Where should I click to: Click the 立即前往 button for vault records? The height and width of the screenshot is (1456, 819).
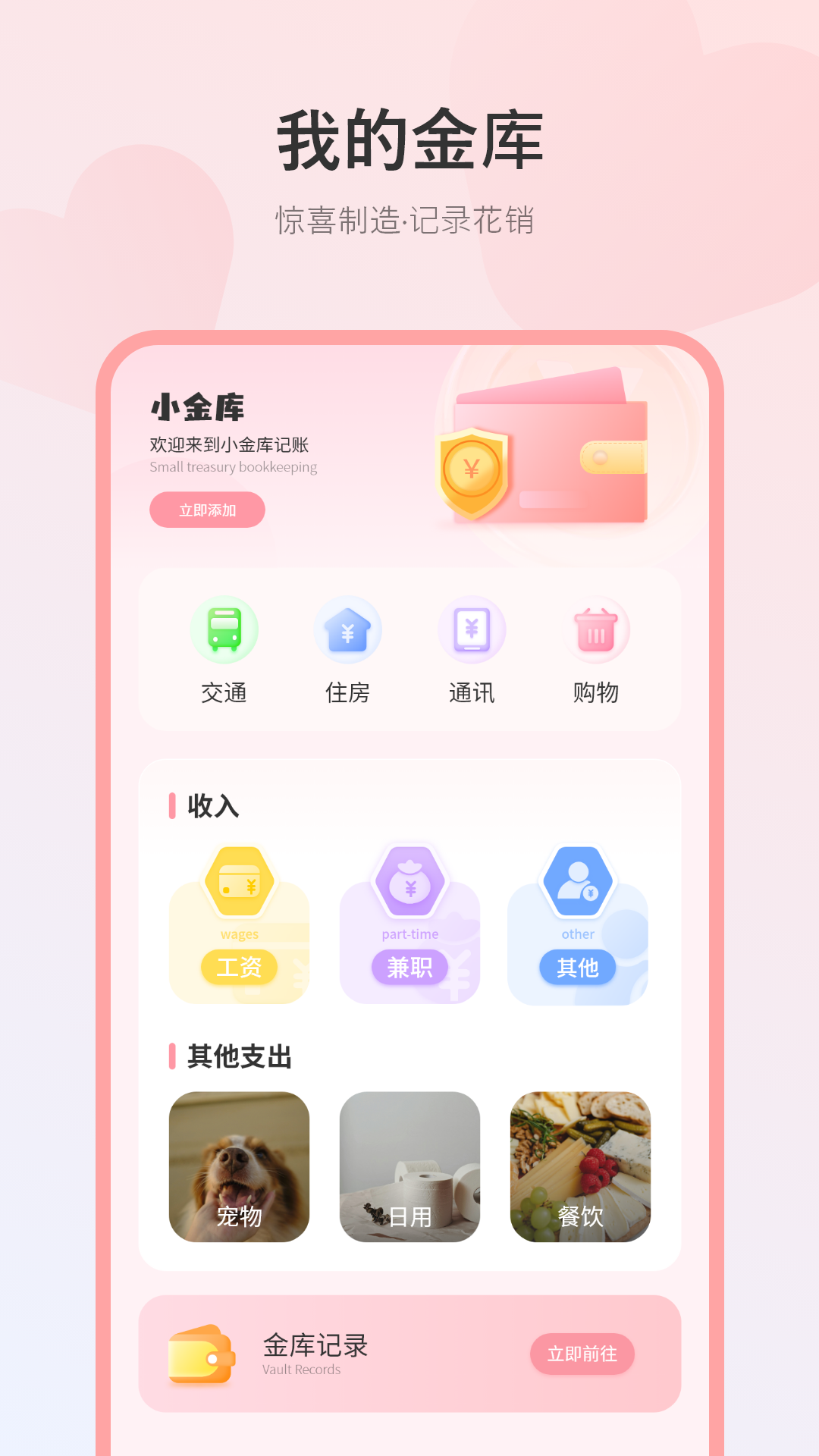(581, 1354)
